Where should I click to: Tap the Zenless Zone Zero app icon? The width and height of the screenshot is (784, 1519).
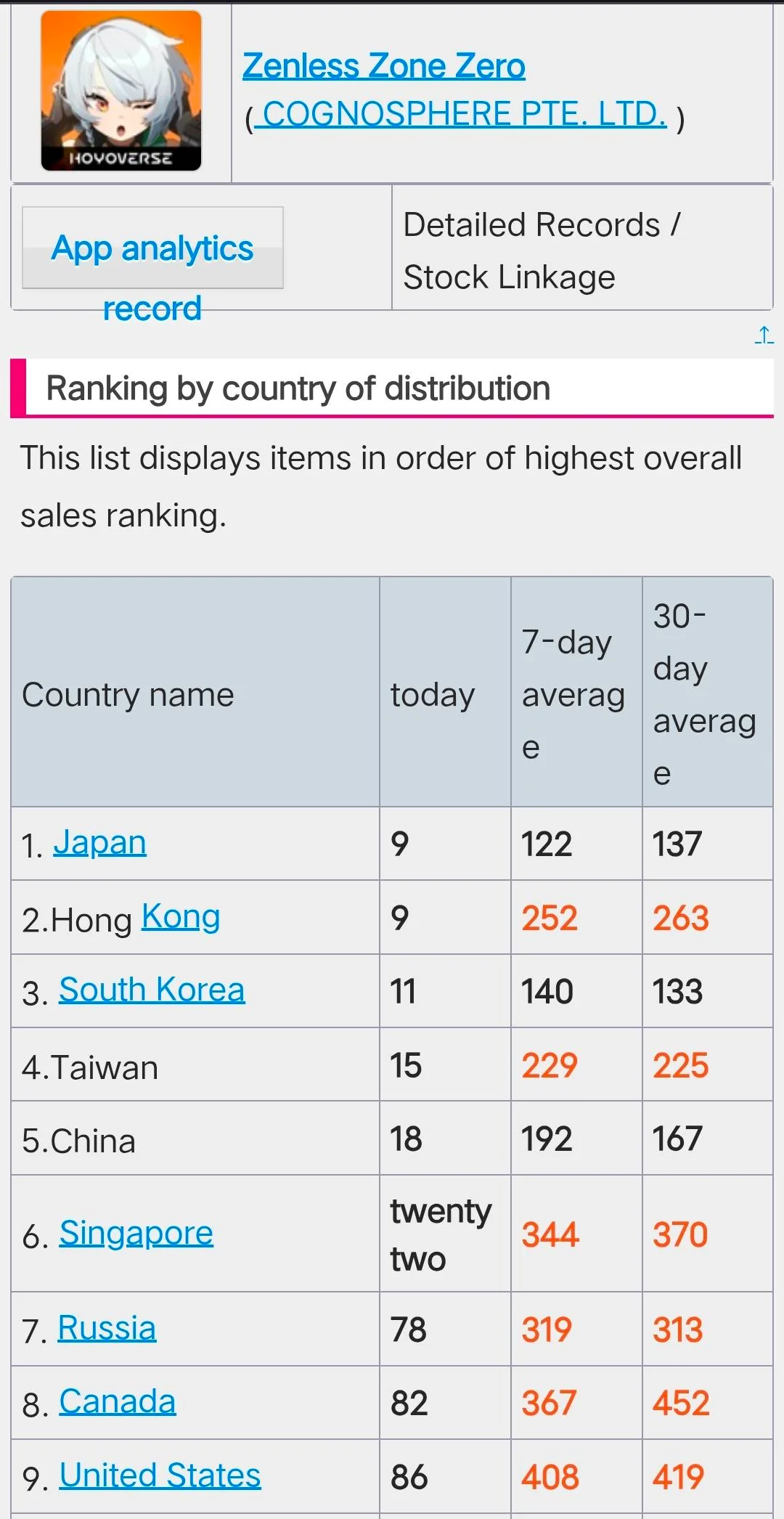point(121,91)
